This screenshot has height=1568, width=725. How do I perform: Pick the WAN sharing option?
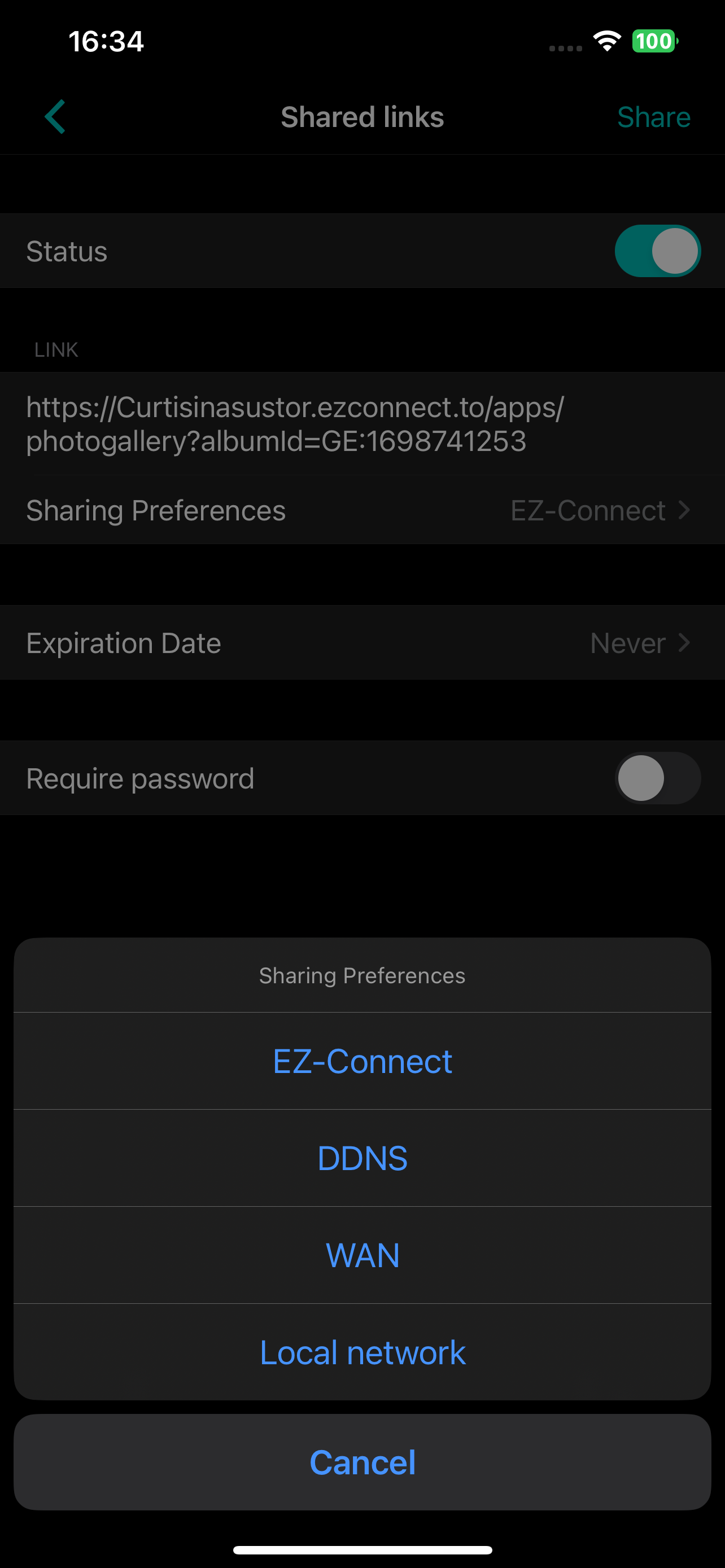coord(362,1255)
